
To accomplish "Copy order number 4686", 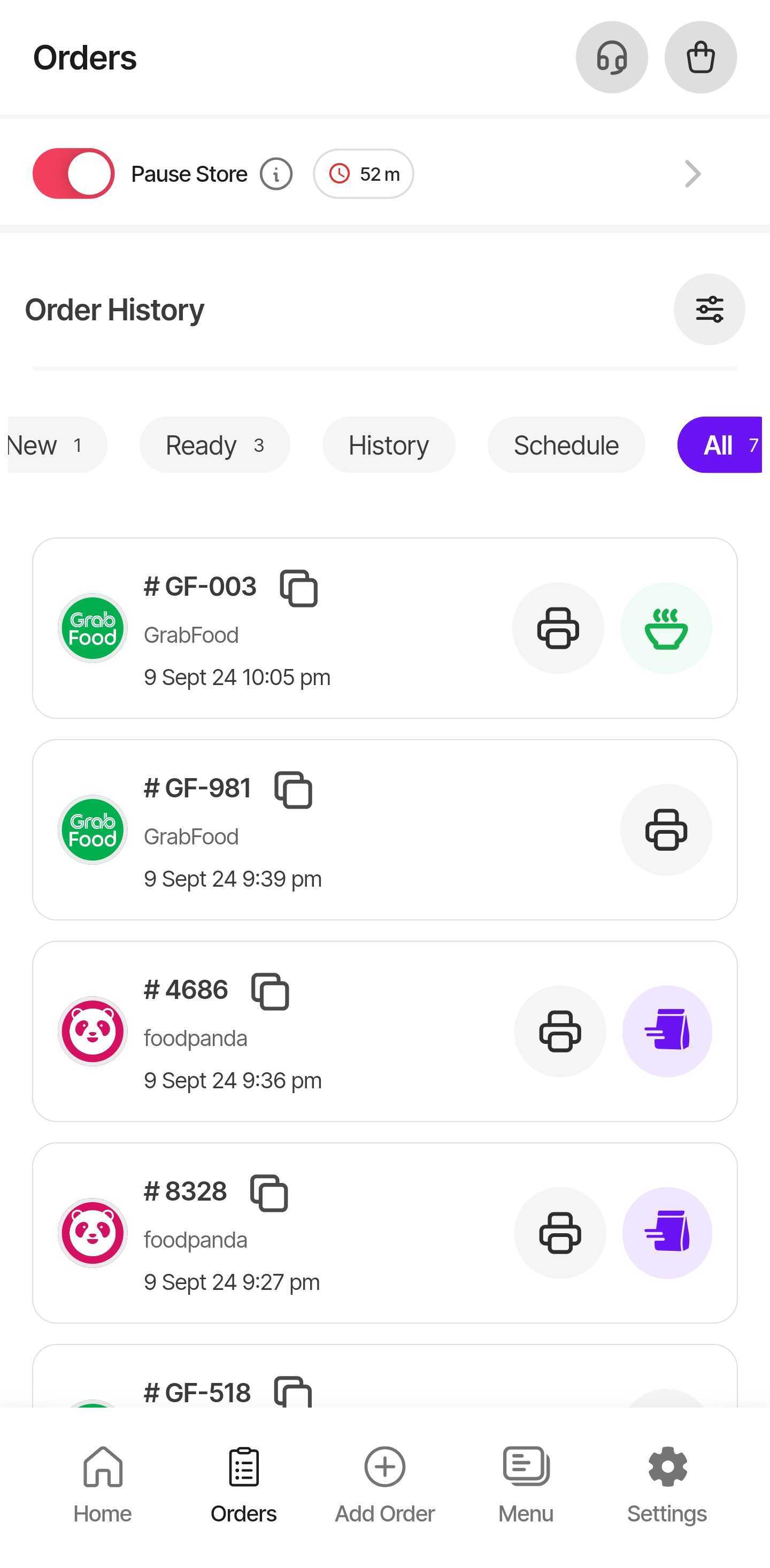I will [269, 991].
